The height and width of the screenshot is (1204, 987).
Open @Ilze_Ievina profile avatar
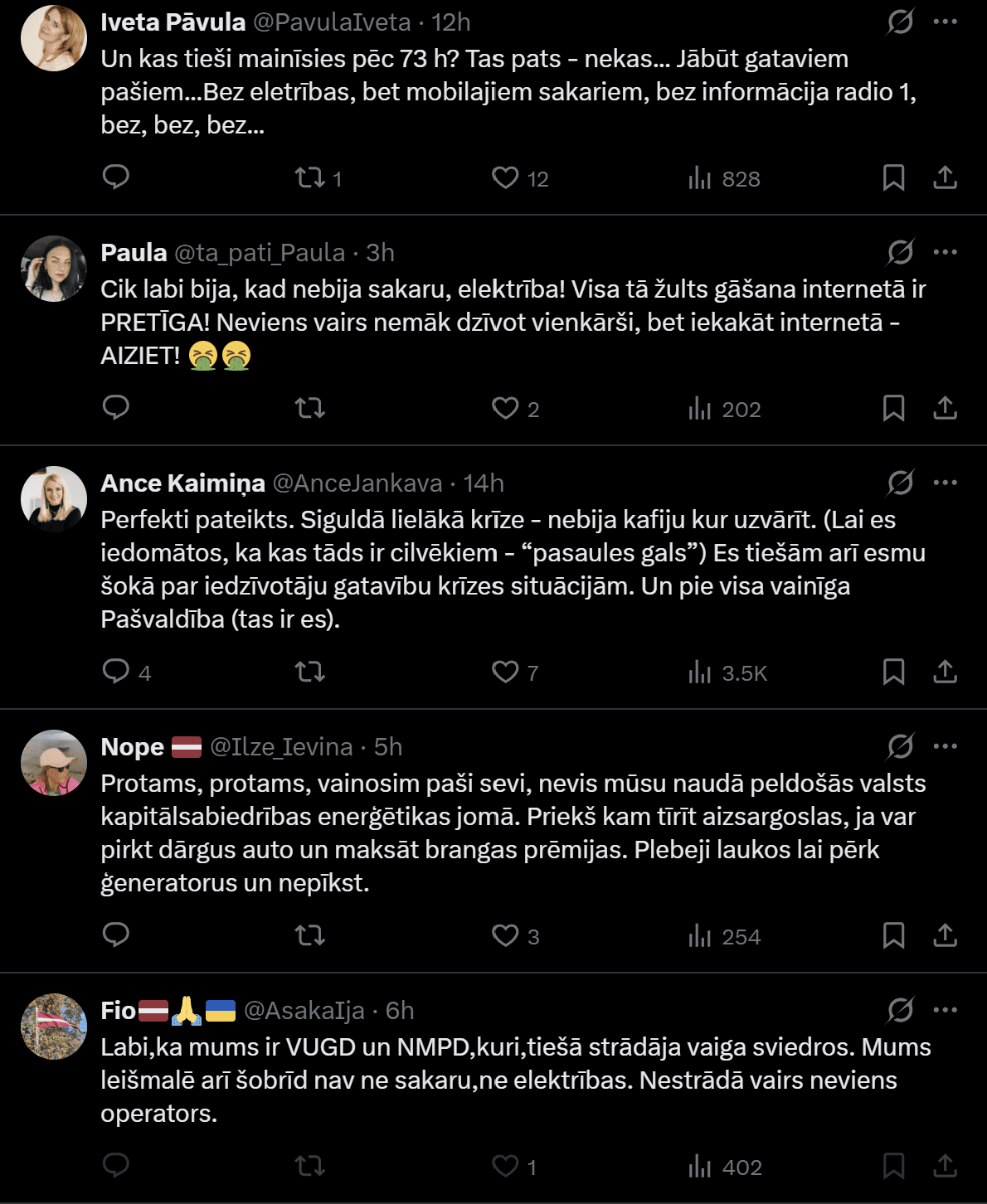pos(54,763)
